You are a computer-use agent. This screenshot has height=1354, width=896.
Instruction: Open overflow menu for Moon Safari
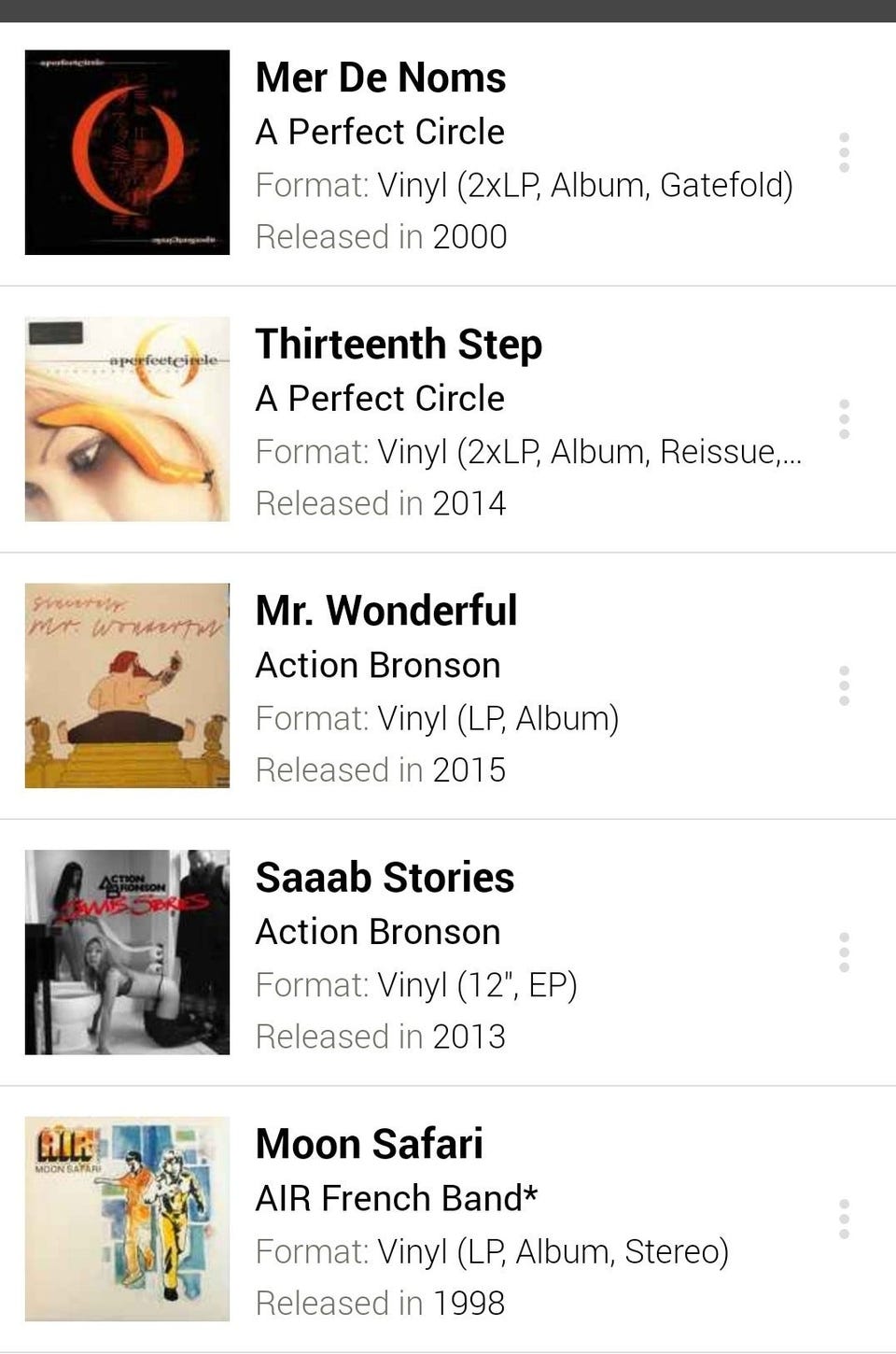click(x=844, y=1219)
